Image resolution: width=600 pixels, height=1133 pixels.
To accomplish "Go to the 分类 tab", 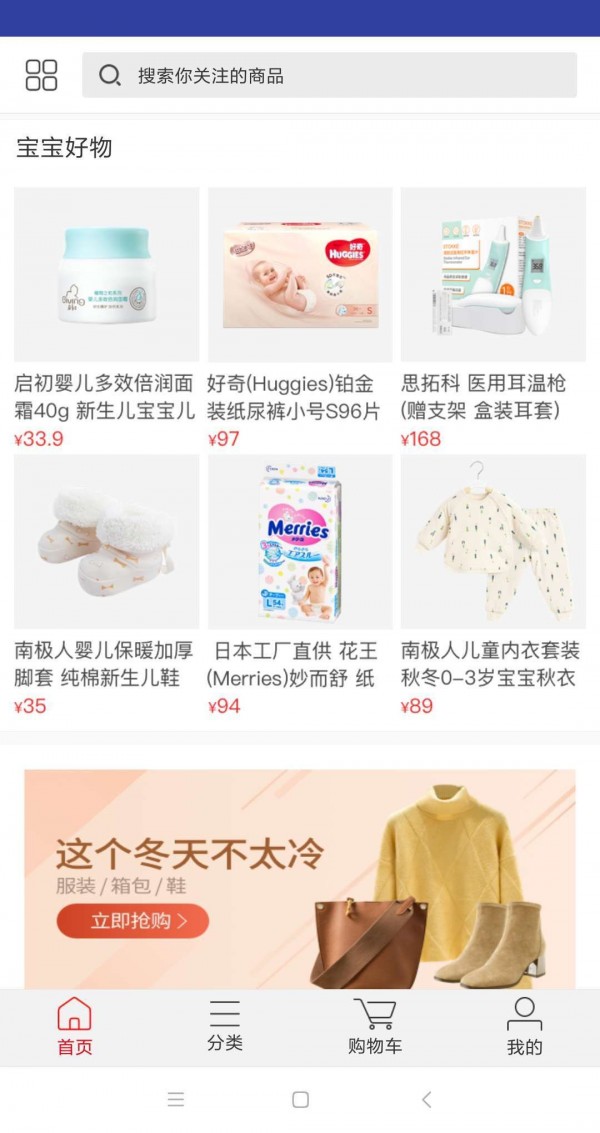I will (x=225, y=1026).
